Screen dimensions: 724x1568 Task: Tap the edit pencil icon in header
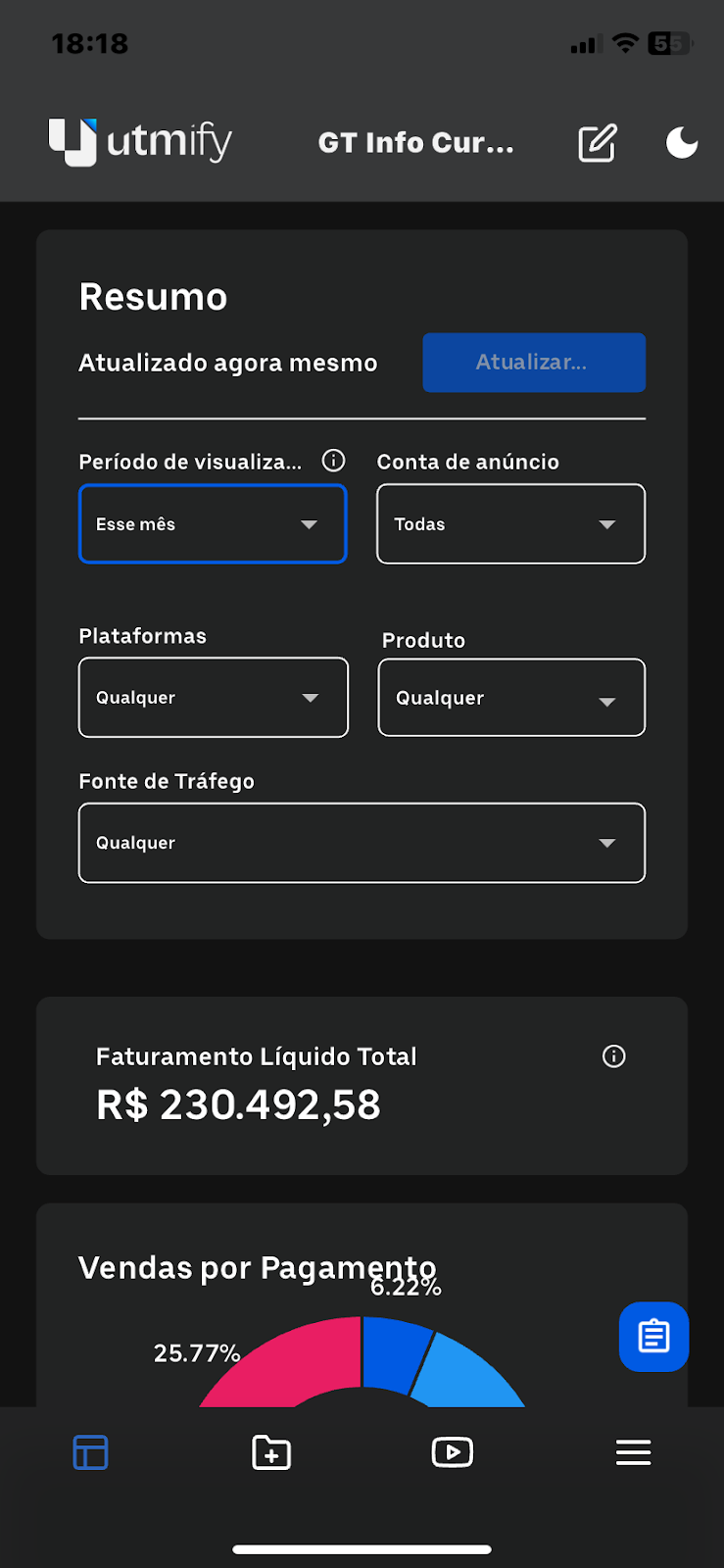(x=597, y=143)
